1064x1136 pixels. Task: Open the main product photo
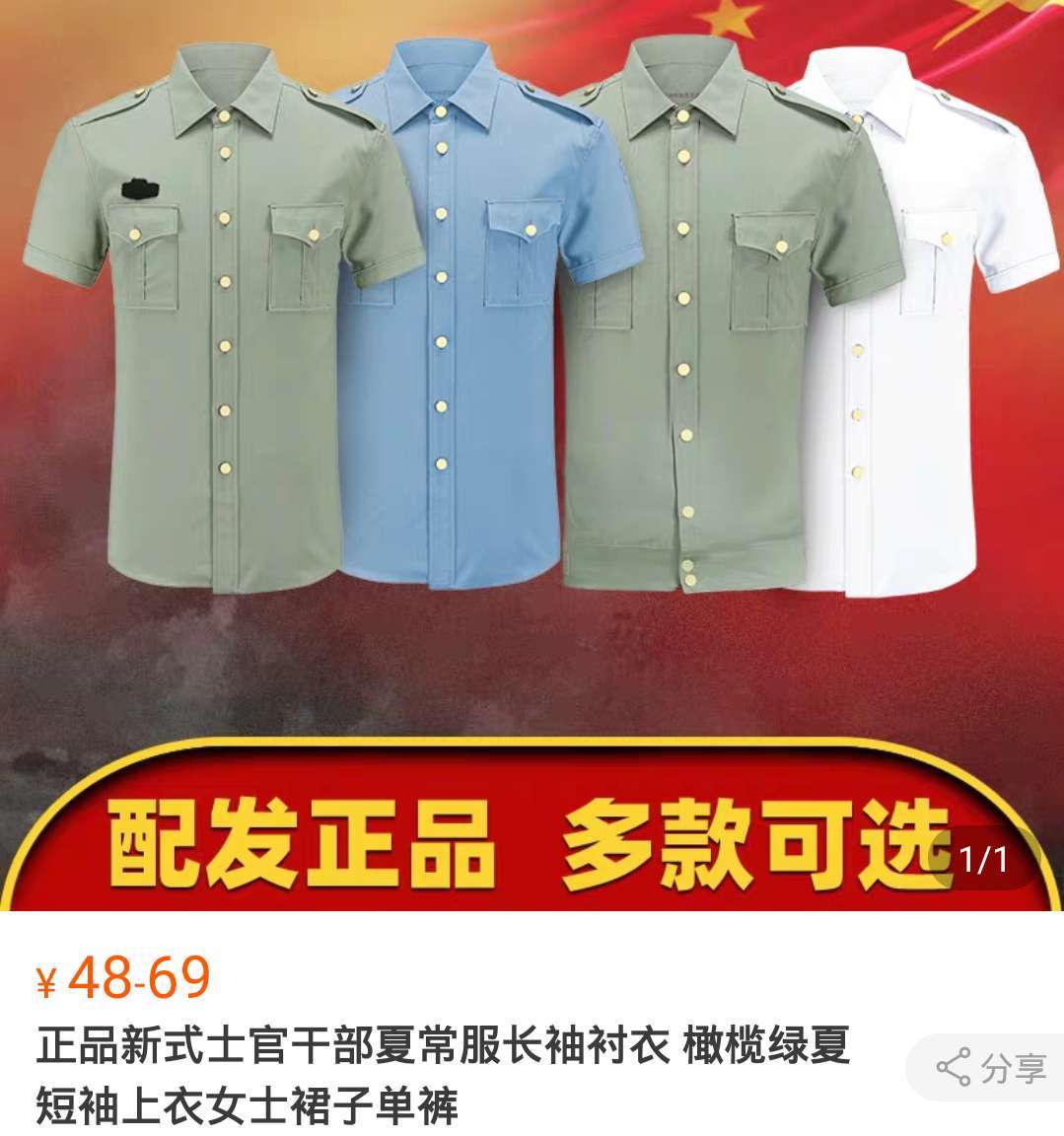click(532, 394)
